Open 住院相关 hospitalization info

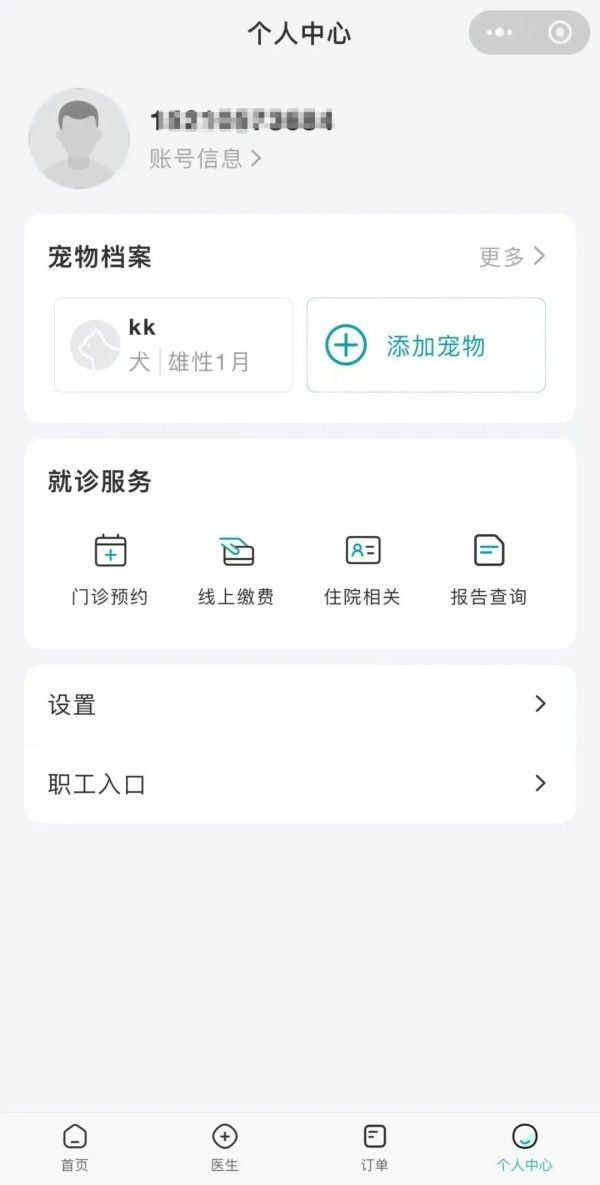click(x=362, y=571)
